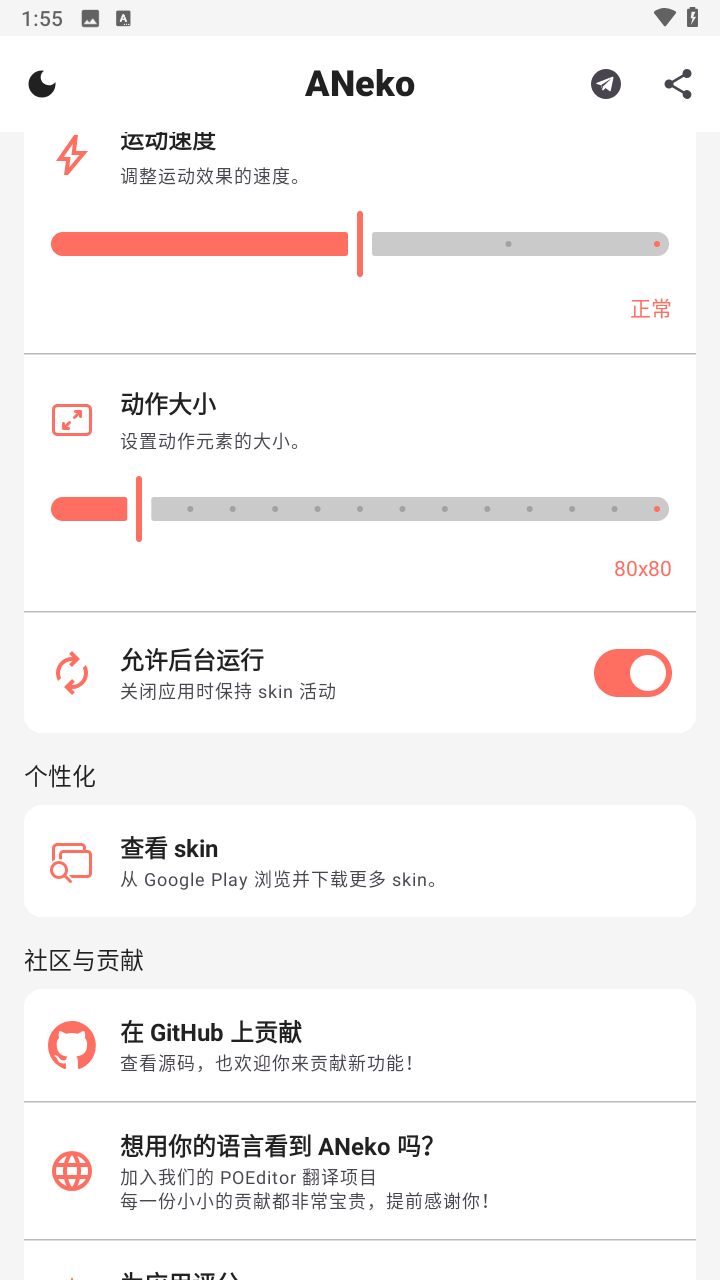720x1280 pixels.
Task: Open the Telegram channel icon
Action: [x=605, y=83]
